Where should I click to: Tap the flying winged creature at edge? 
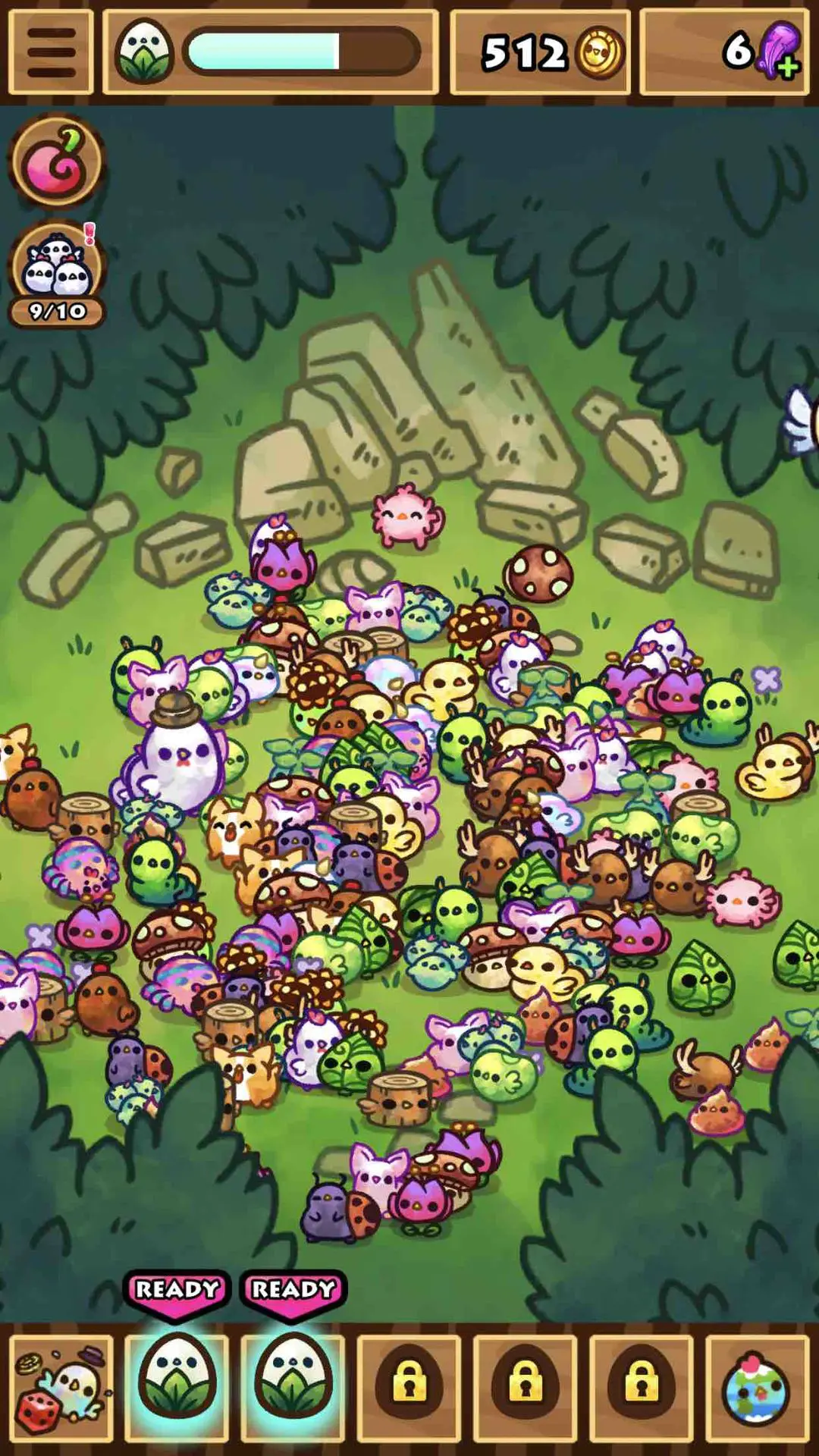coord(802,421)
